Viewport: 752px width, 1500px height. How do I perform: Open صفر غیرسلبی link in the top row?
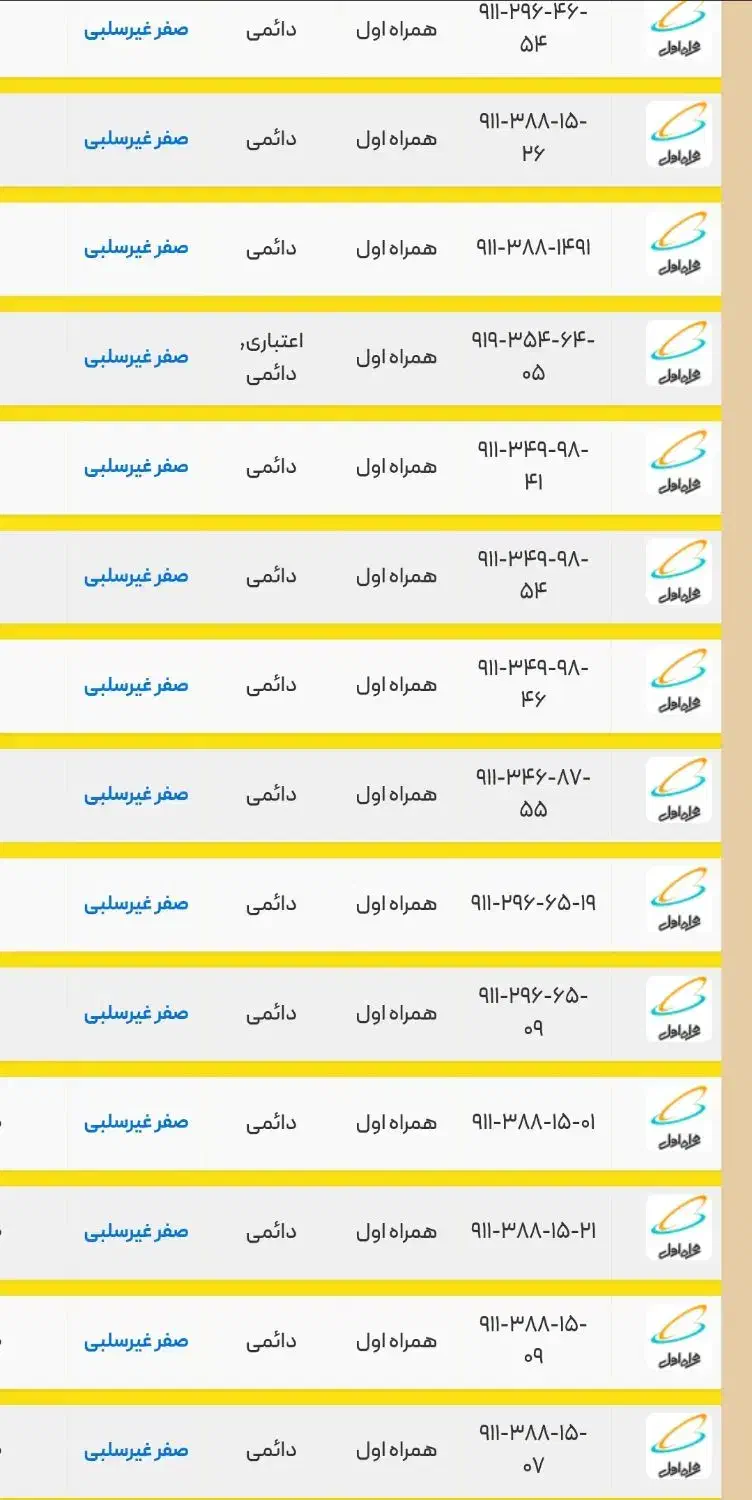(133, 30)
